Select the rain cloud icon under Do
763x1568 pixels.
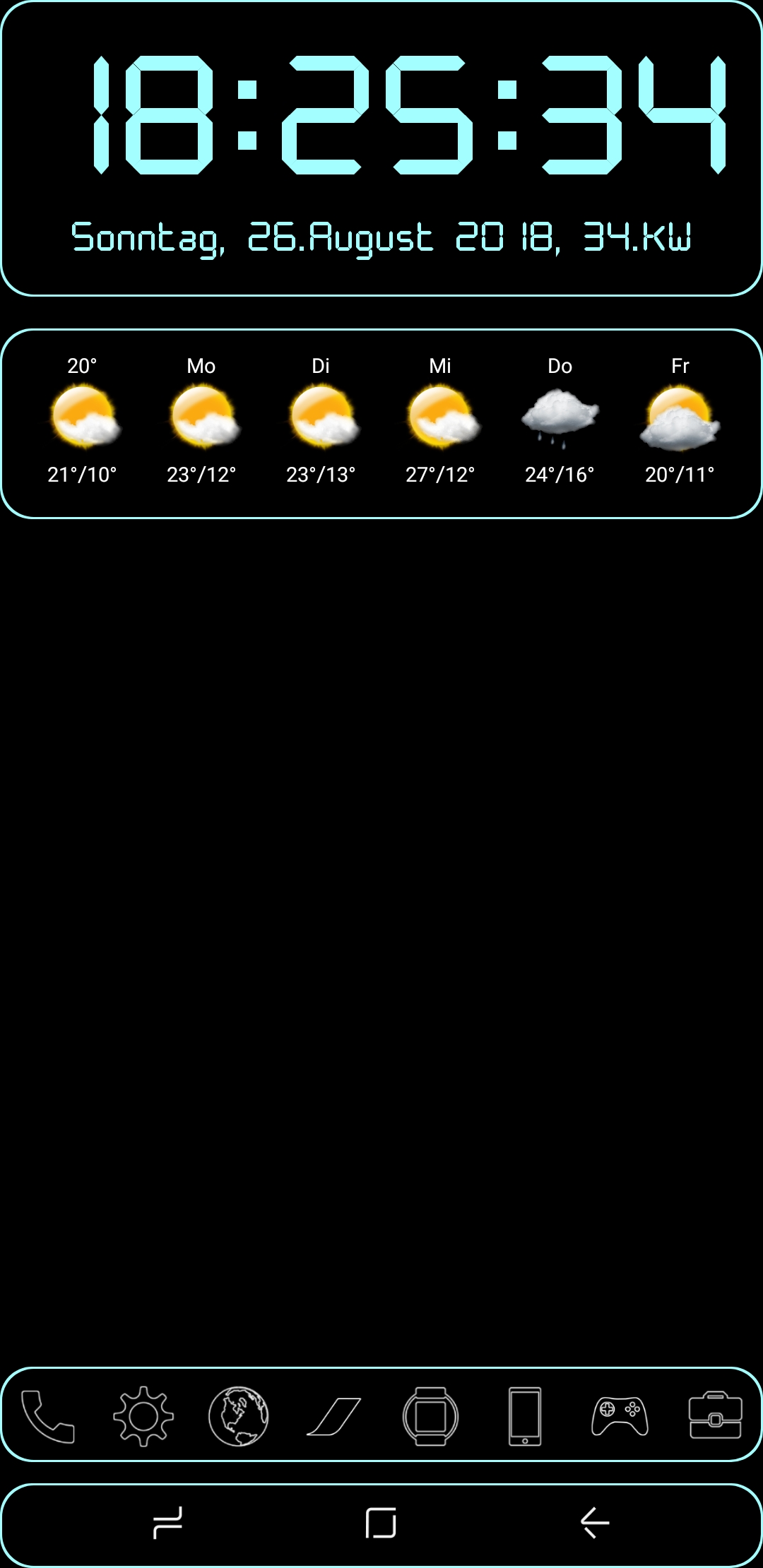point(561,415)
